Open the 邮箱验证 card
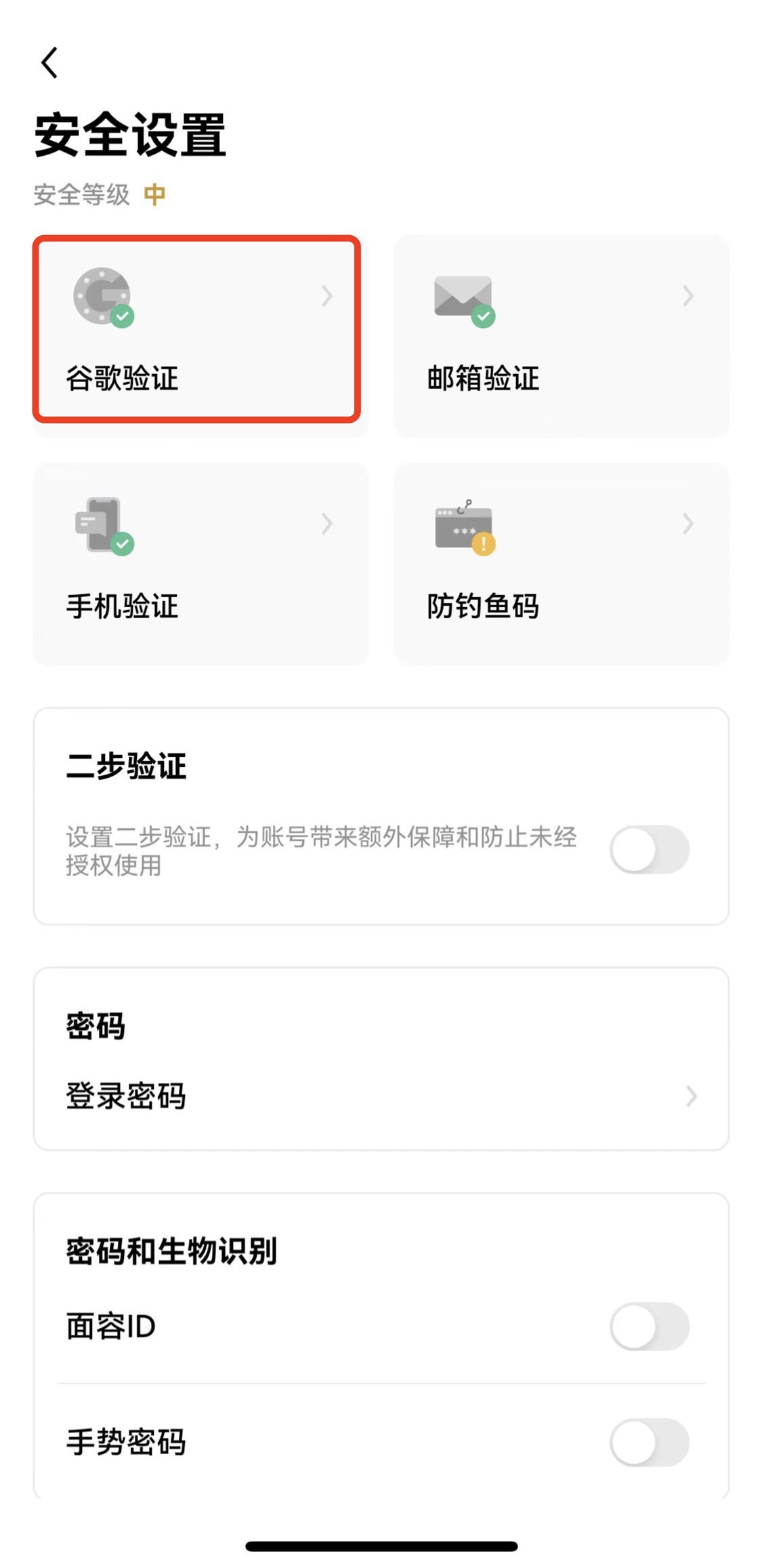This screenshot has width=762, height=1568. (x=561, y=335)
